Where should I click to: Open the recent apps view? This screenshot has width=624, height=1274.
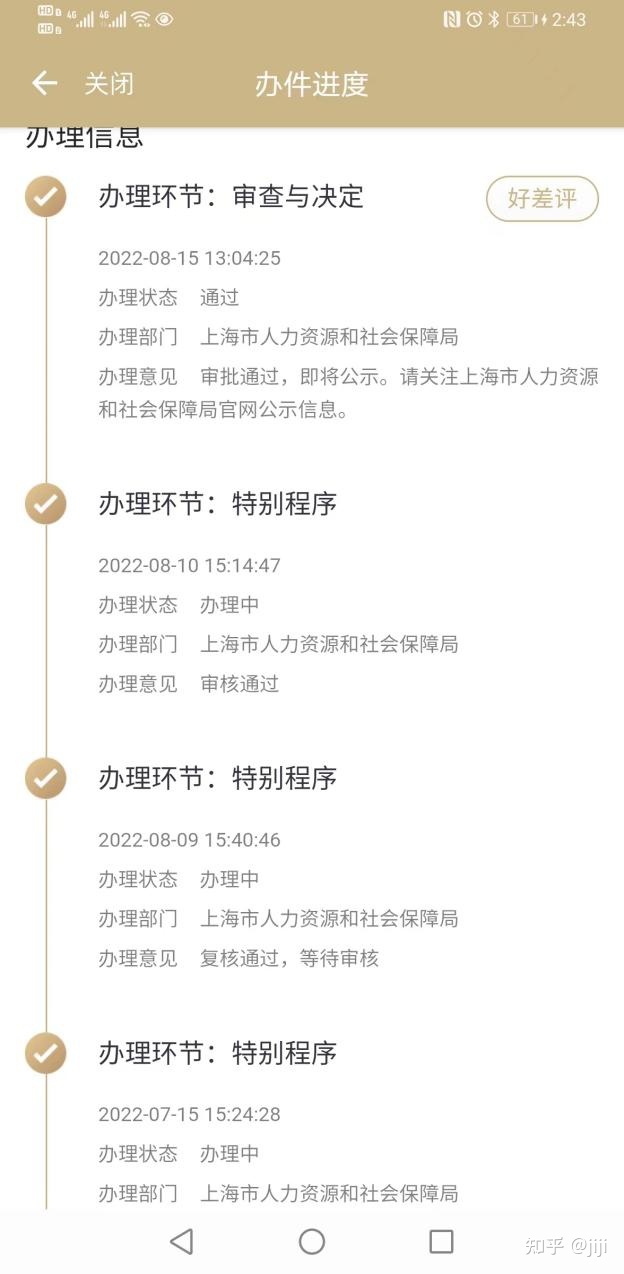click(441, 1241)
